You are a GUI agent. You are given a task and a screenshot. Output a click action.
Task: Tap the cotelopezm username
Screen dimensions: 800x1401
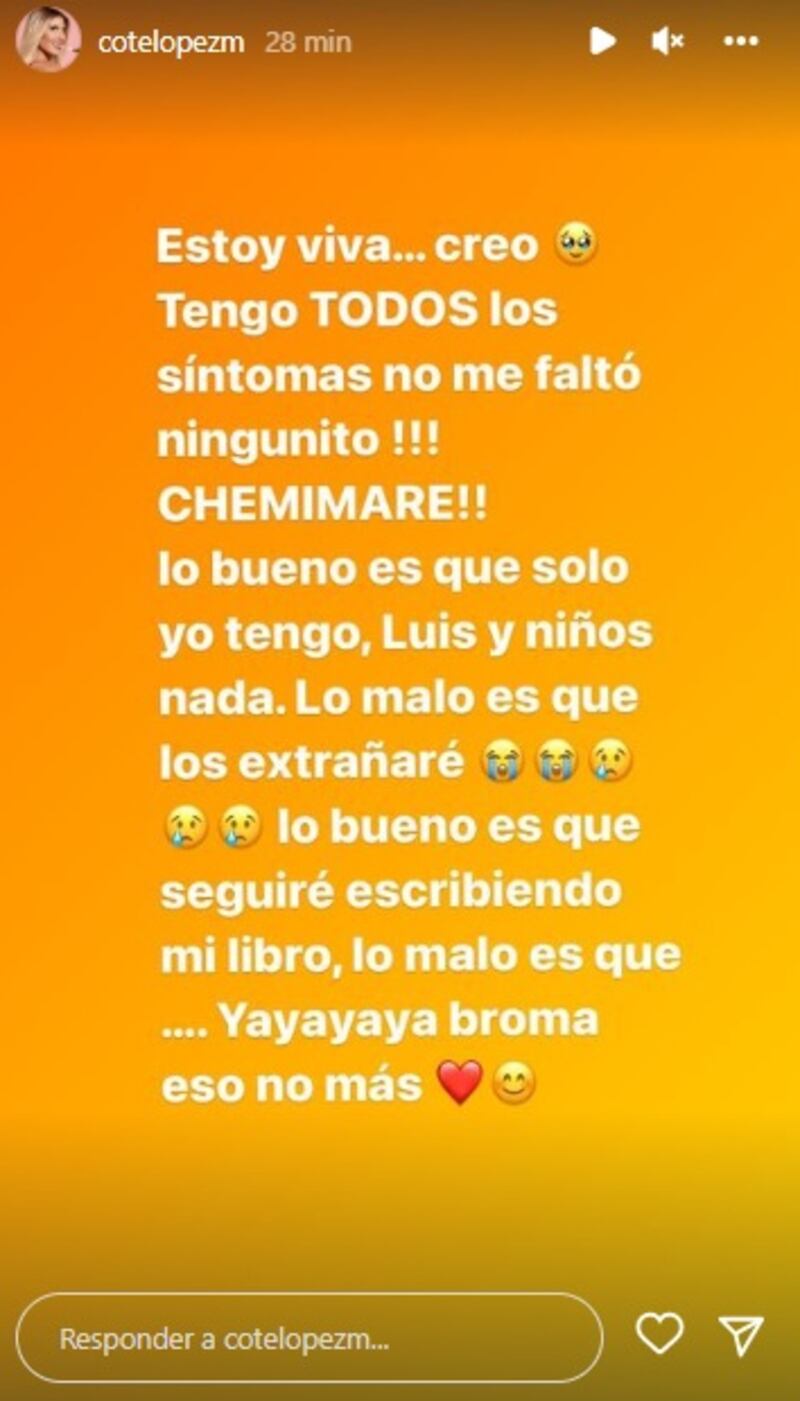coord(170,42)
